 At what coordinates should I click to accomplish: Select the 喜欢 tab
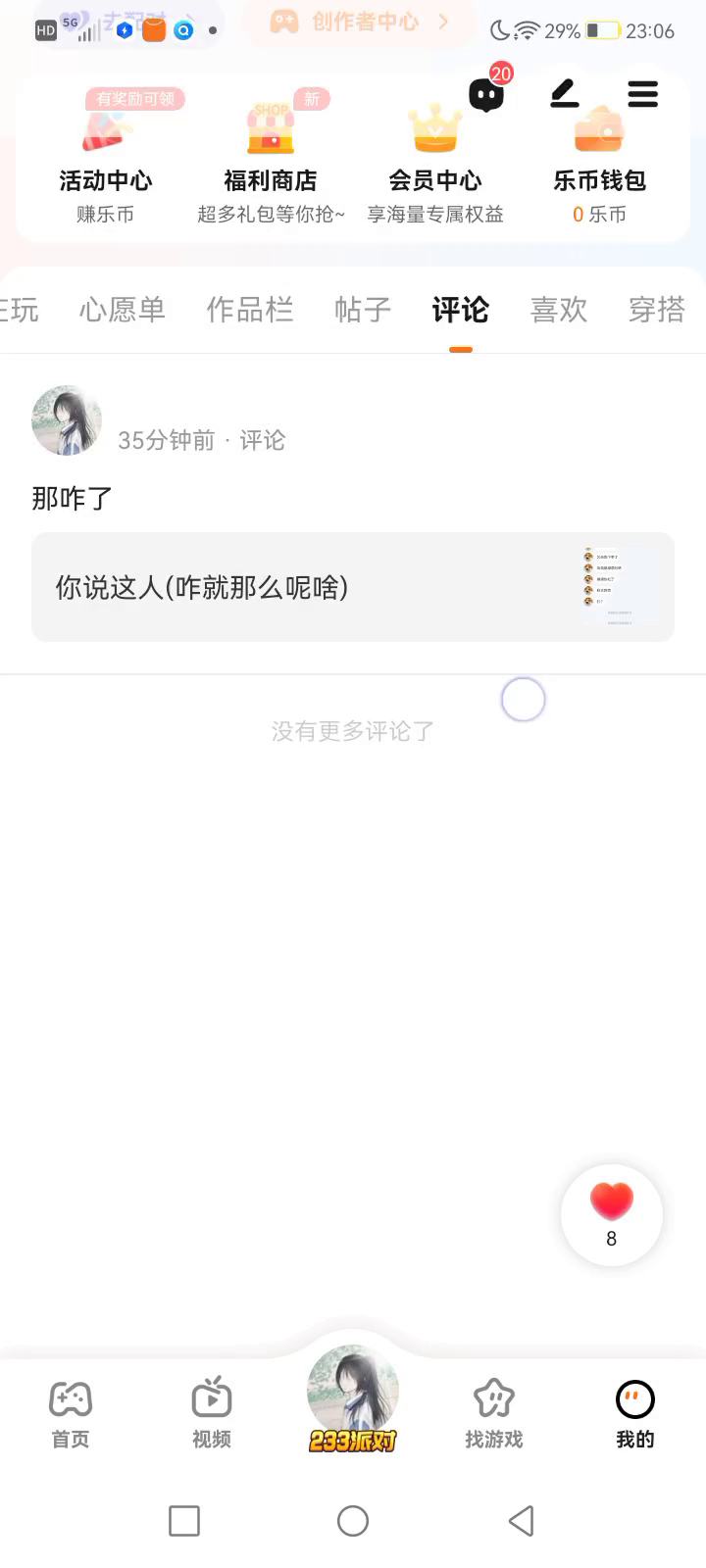tap(558, 310)
